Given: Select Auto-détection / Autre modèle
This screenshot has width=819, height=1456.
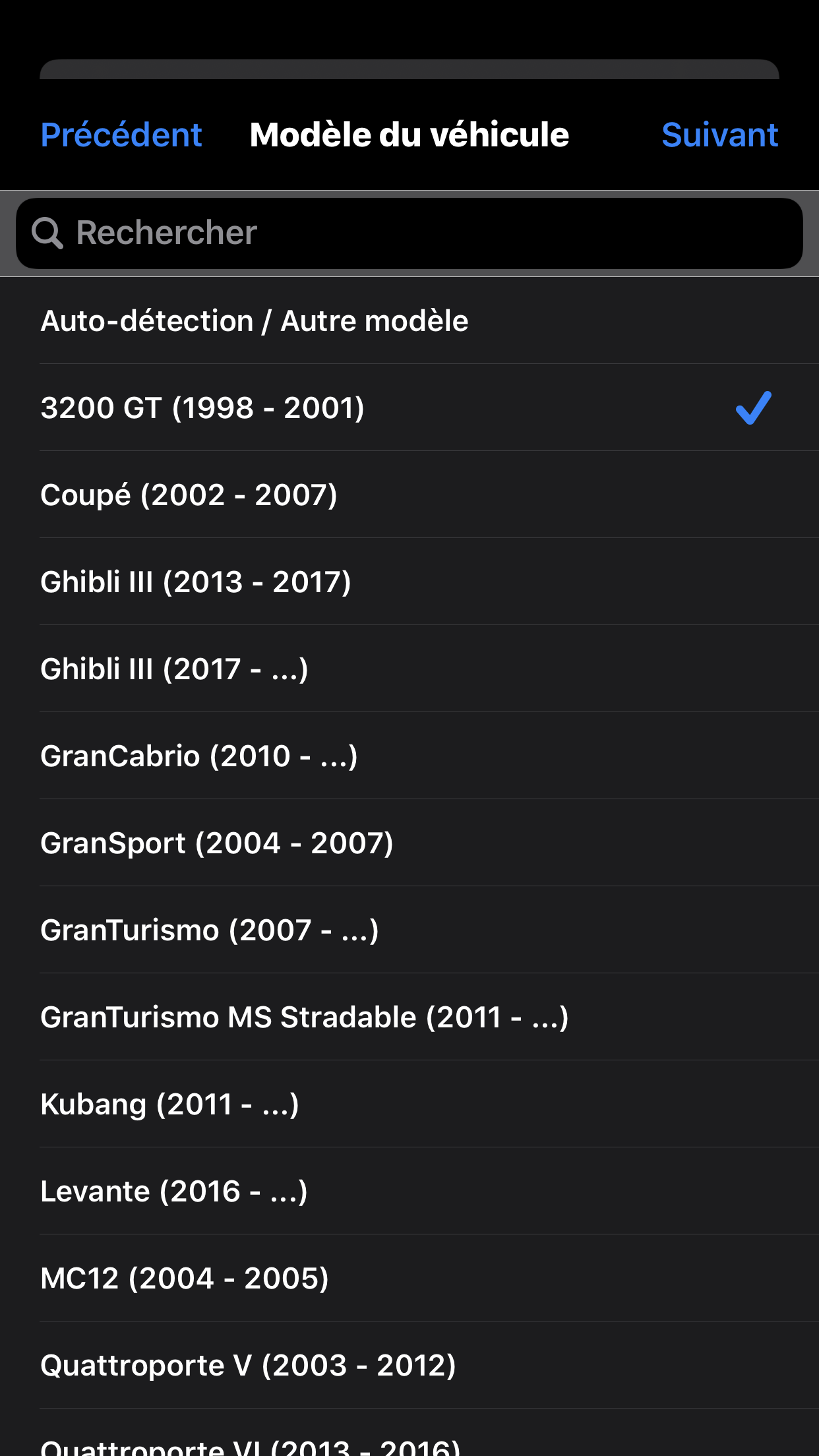Looking at the screenshot, I should point(255,321).
